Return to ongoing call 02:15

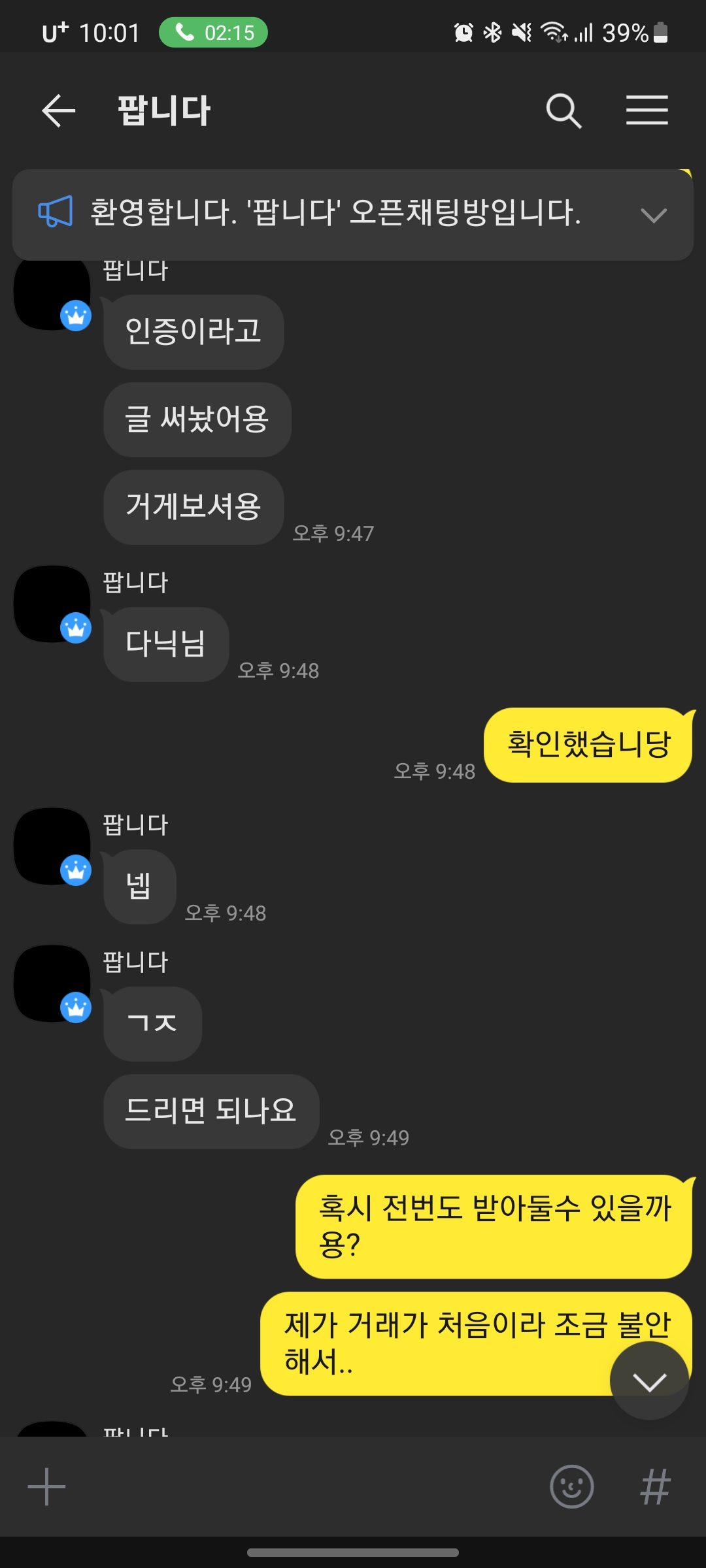214,33
